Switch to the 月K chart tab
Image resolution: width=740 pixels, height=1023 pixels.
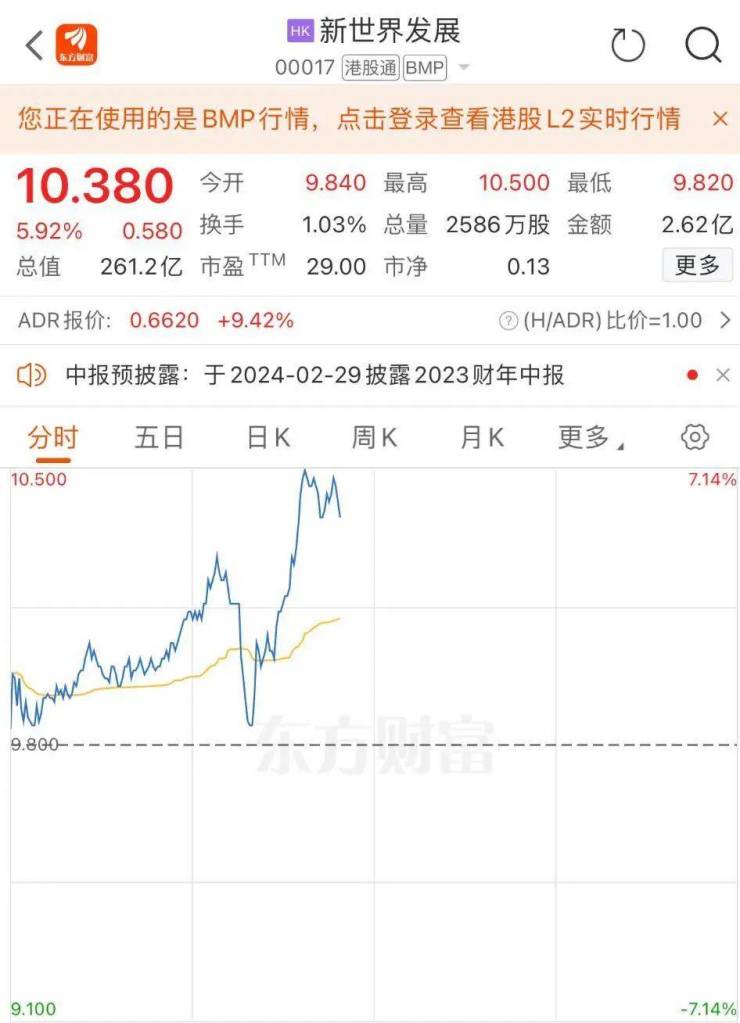click(481, 438)
